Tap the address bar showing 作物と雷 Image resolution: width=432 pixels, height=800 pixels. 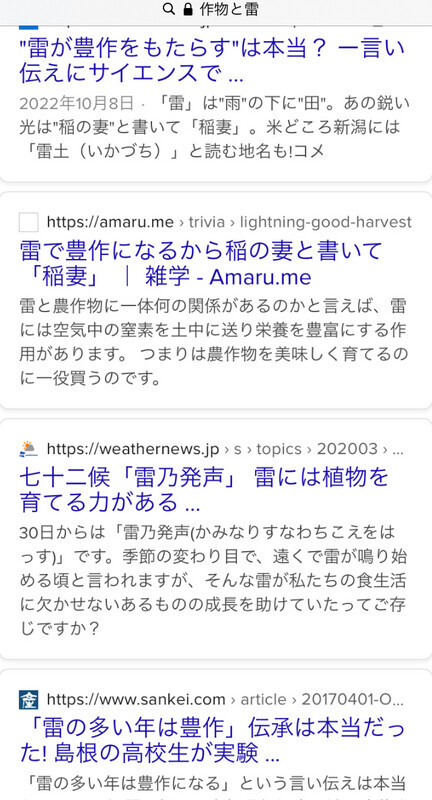pos(216,9)
